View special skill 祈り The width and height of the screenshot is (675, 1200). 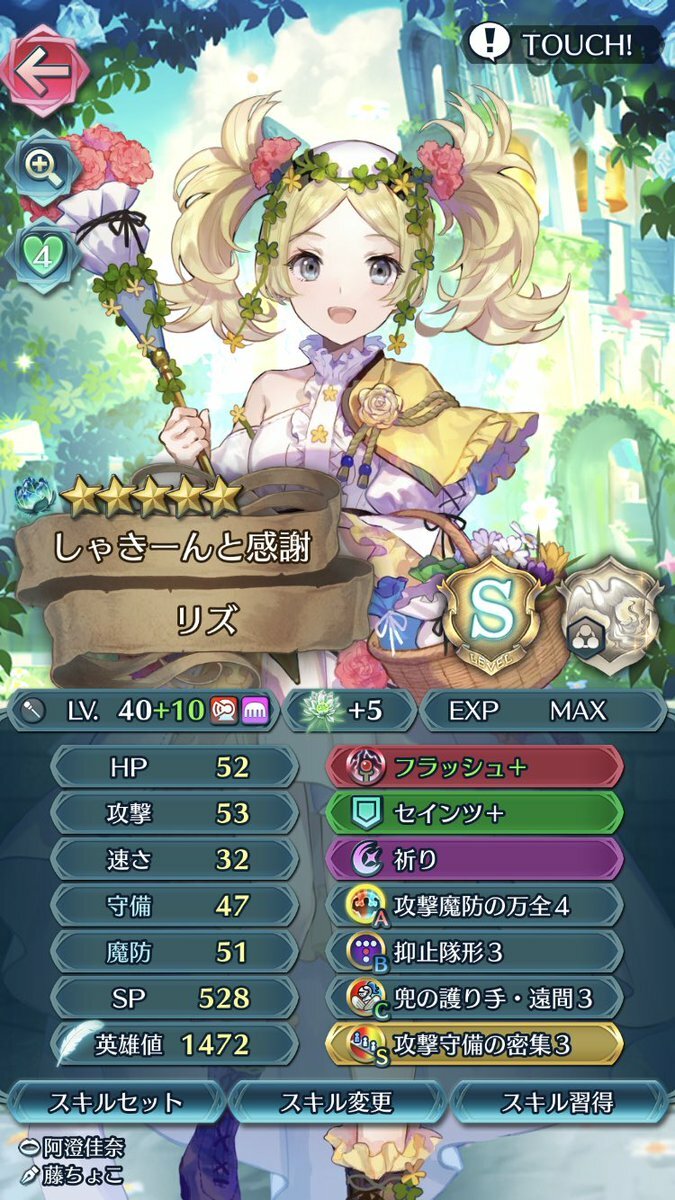coord(474,859)
